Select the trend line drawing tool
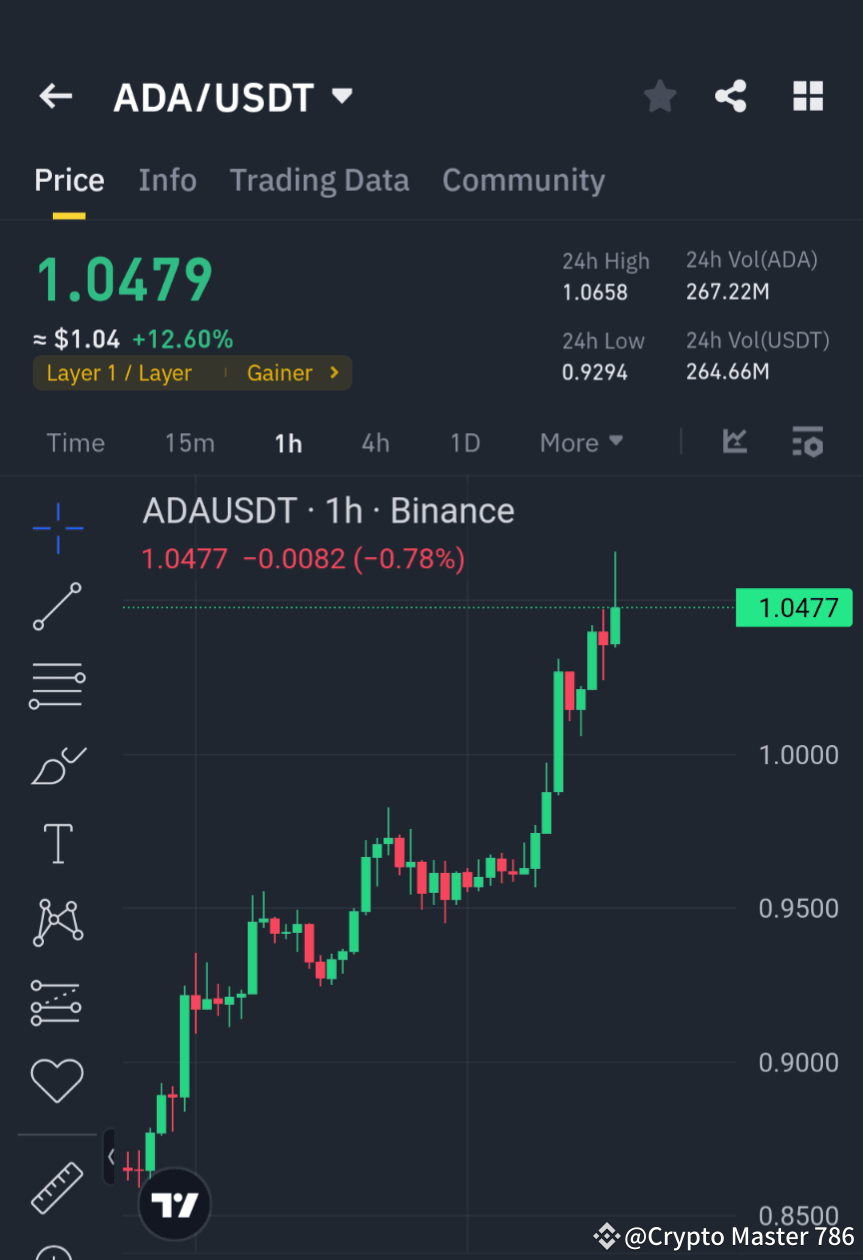 [x=57, y=607]
